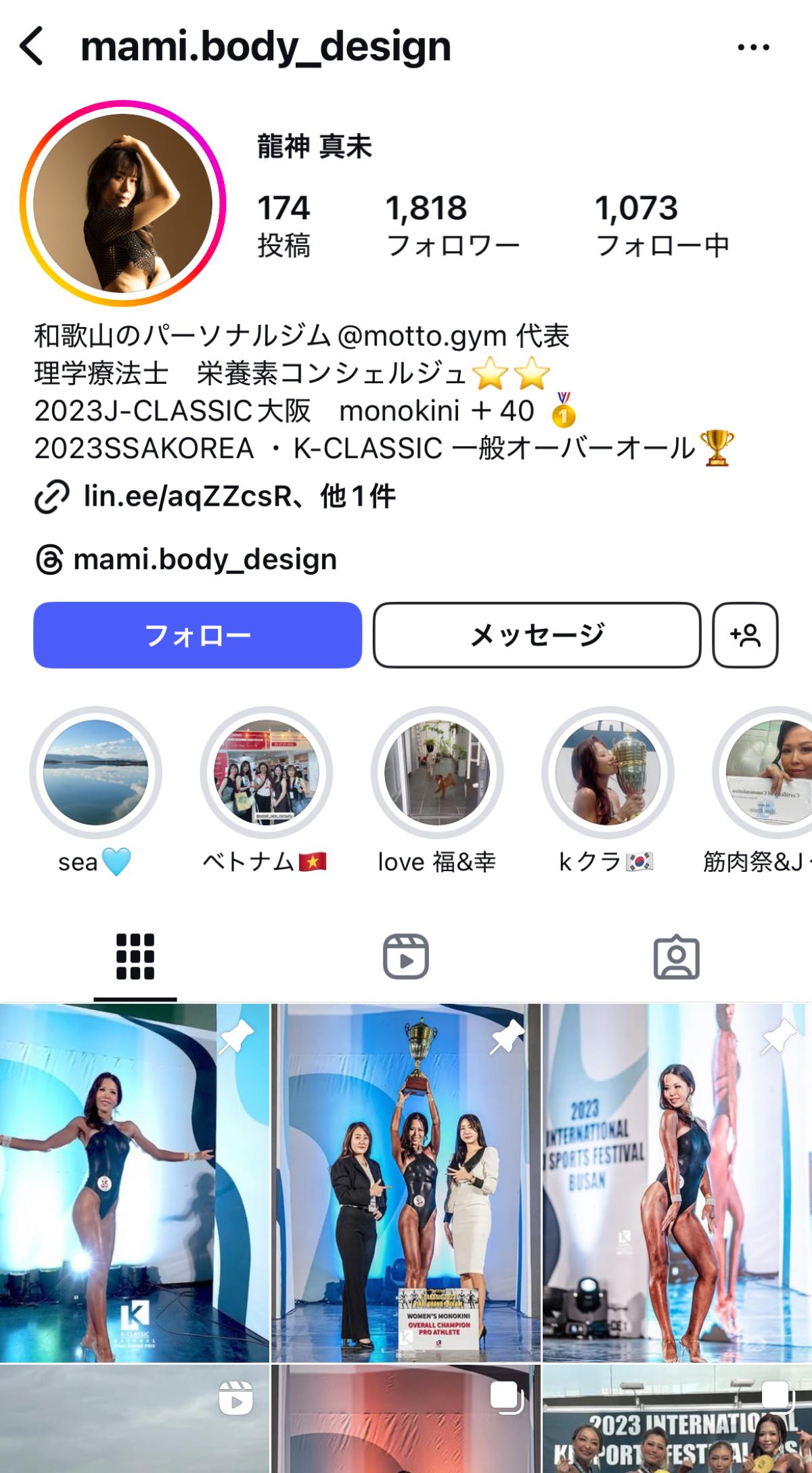Viewport: 812px width, 1473px height.
Task: Open pinned post with Busan festival banner
Action: tap(677, 1183)
